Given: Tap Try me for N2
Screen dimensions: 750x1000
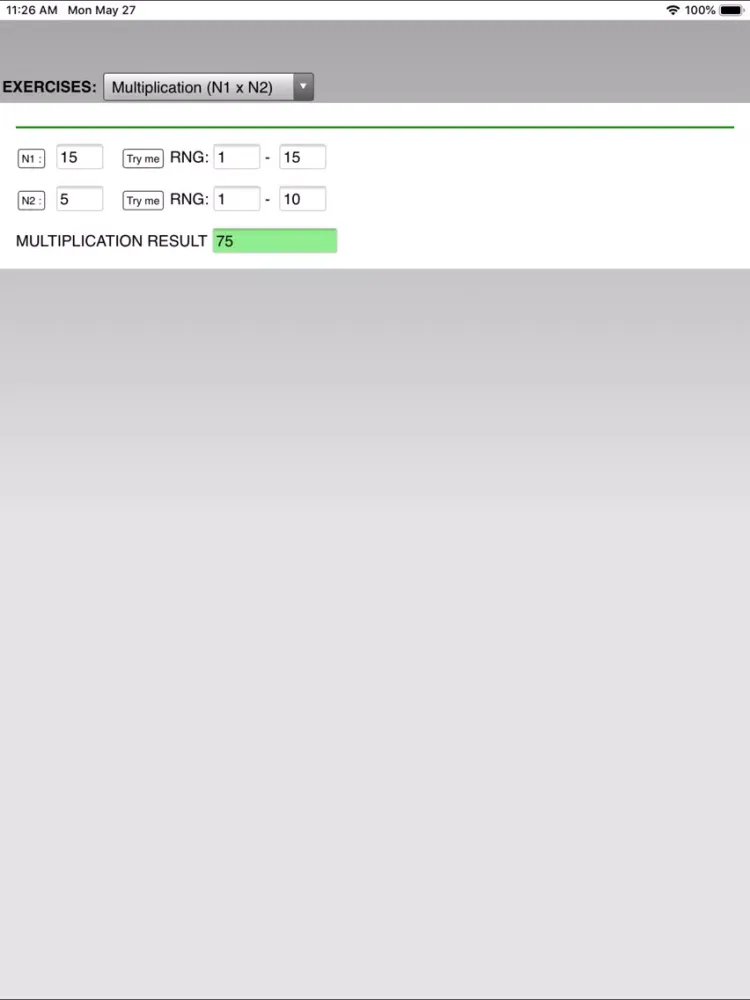Looking at the screenshot, I should click(143, 200).
